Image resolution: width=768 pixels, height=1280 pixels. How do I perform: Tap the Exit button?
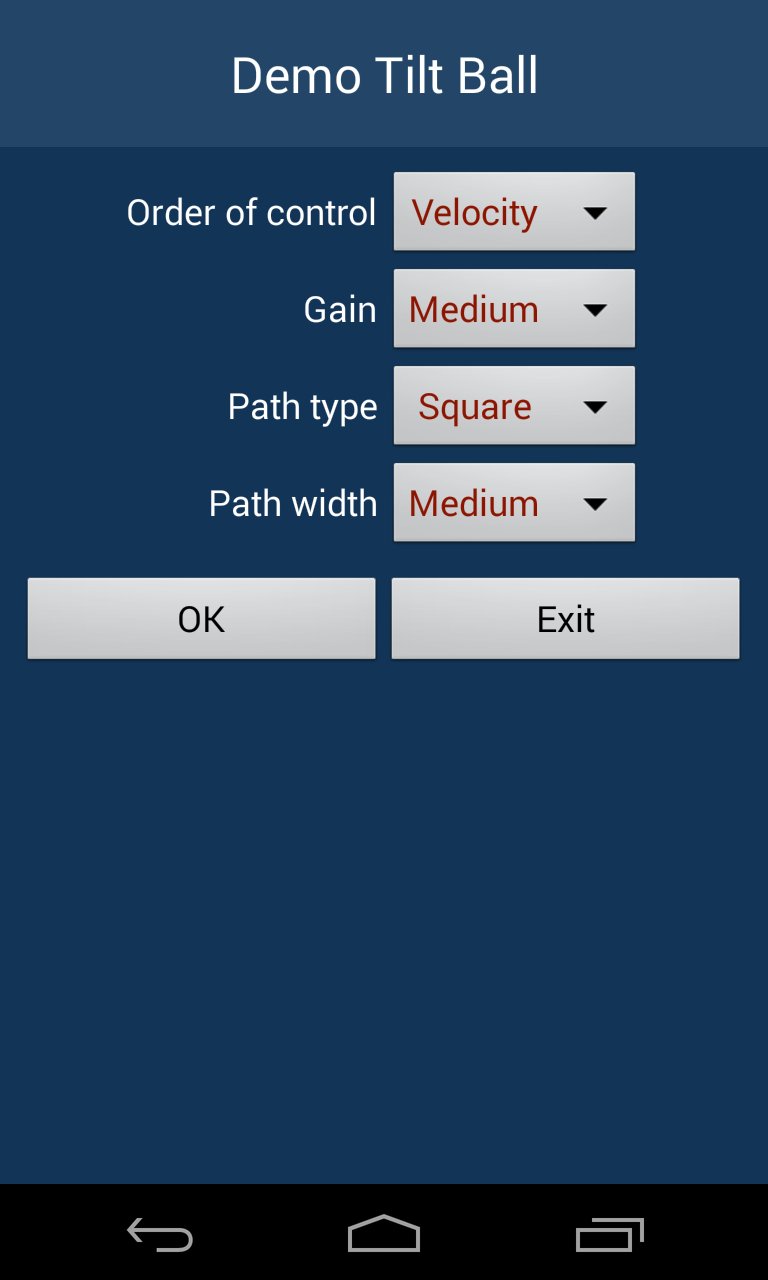pyautogui.click(x=565, y=618)
